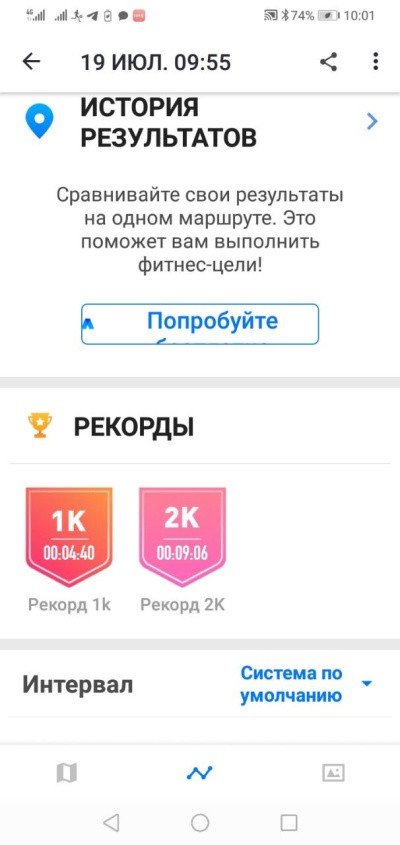Open the 2K record badge
Image resolution: width=400 pixels, height=845 pixels.
182,537
